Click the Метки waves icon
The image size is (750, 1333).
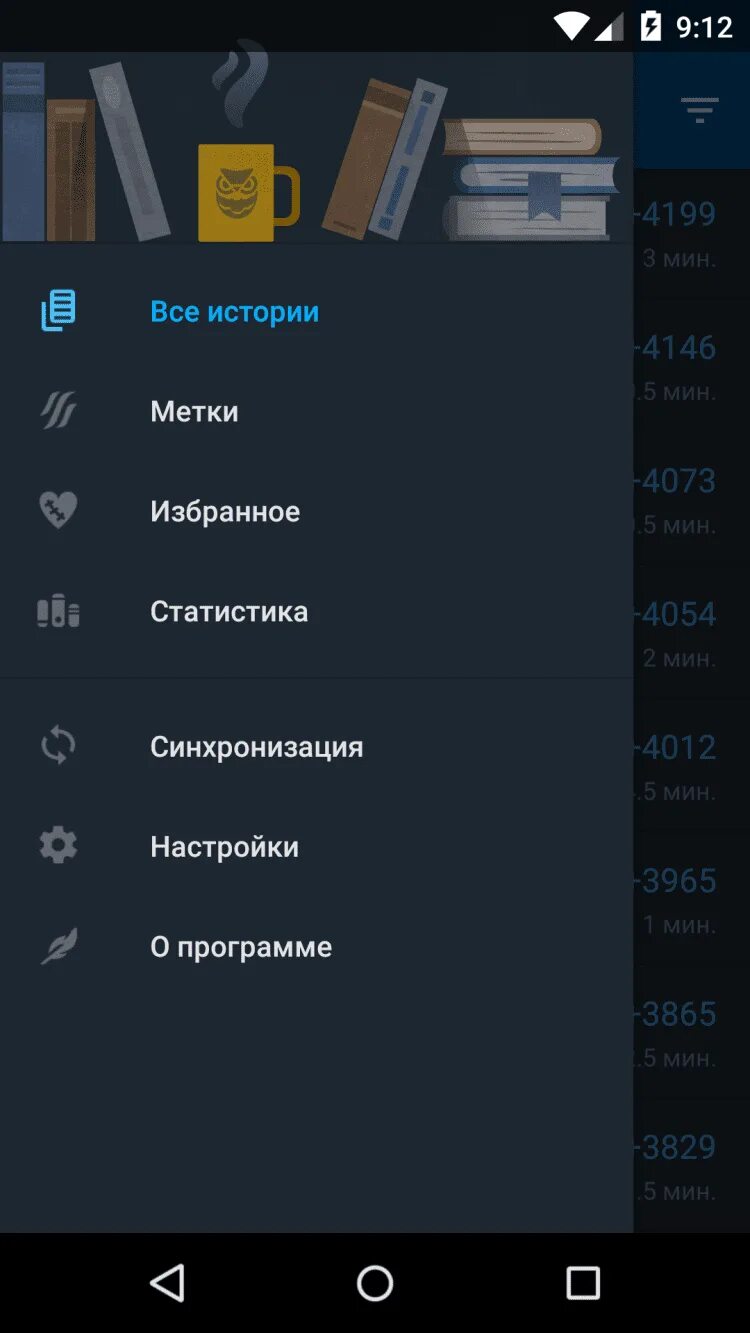[x=60, y=411]
